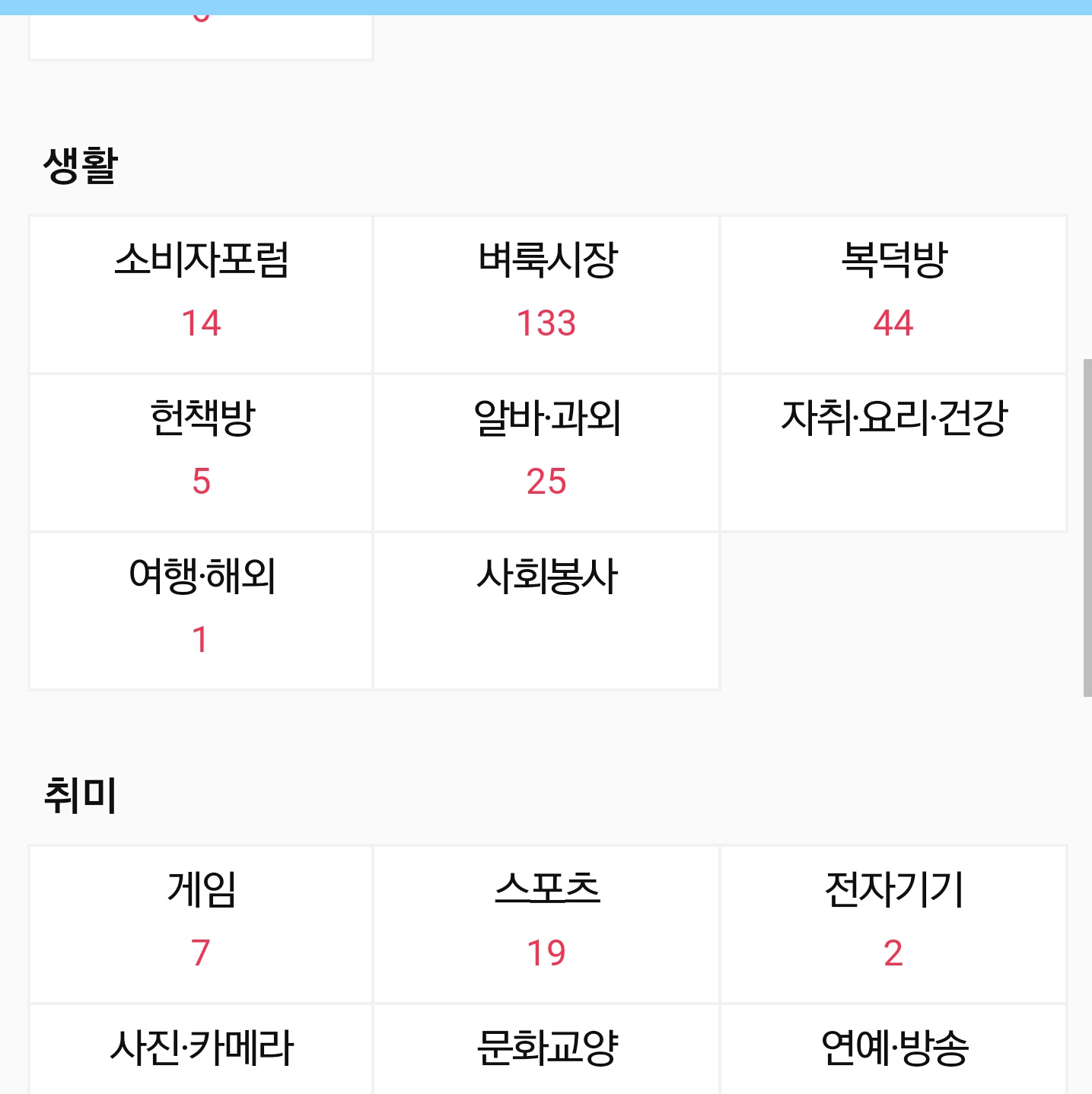
Task: Select the 헌책방 board
Action: (201, 452)
